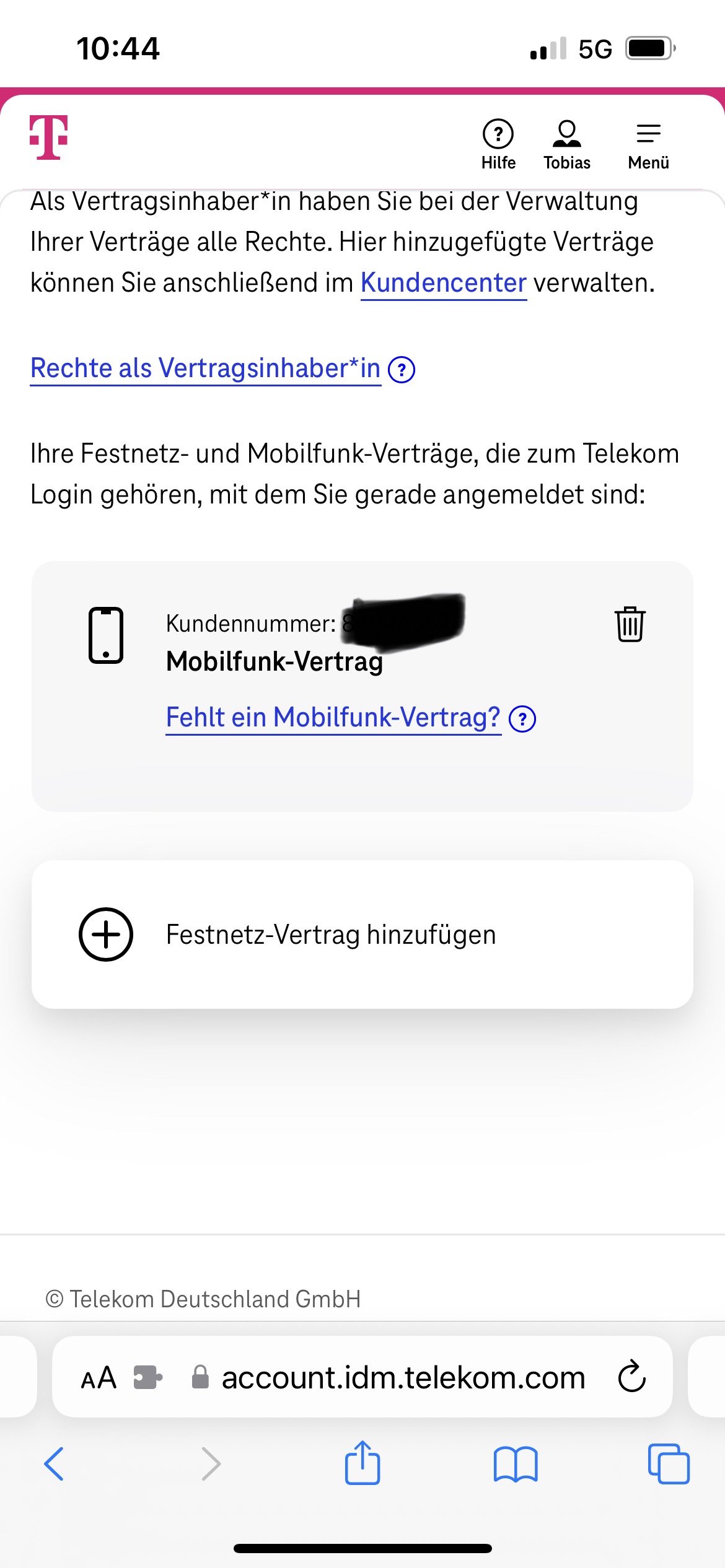Delete the Mobilfunk-Vertrag with trash icon
Viewport: 725px width, 1568px height.
(x=630, y=624)
